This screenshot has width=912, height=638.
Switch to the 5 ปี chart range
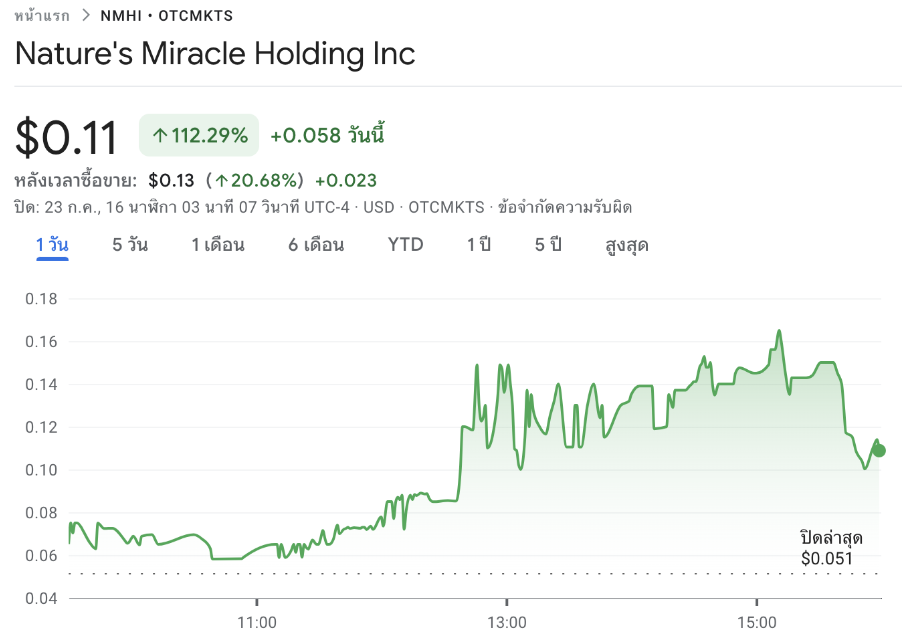(x=548, y=245)
